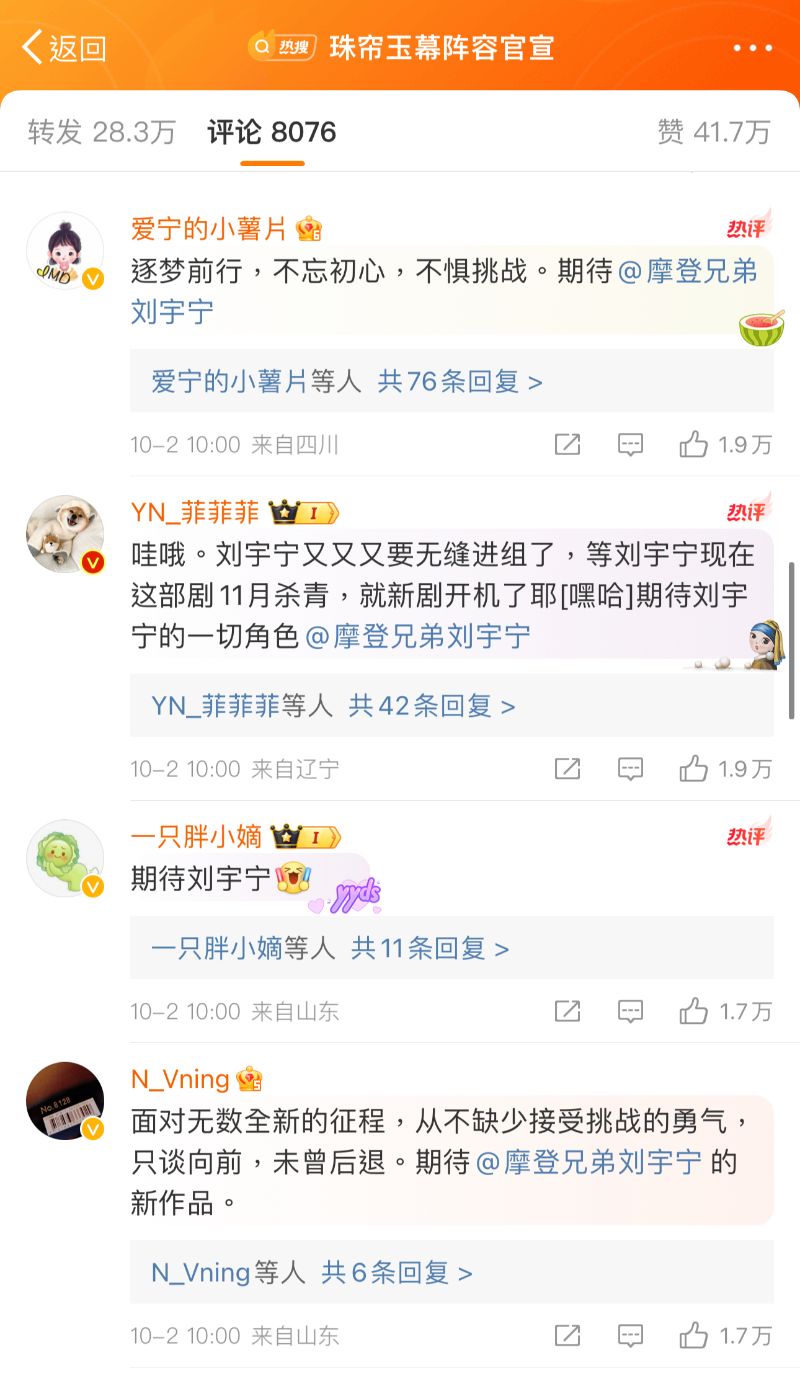This screenshot has width=800, height=1373.
Task: View the 11 replies under 一只胖小嫡
Action: (x=430, y=948)
